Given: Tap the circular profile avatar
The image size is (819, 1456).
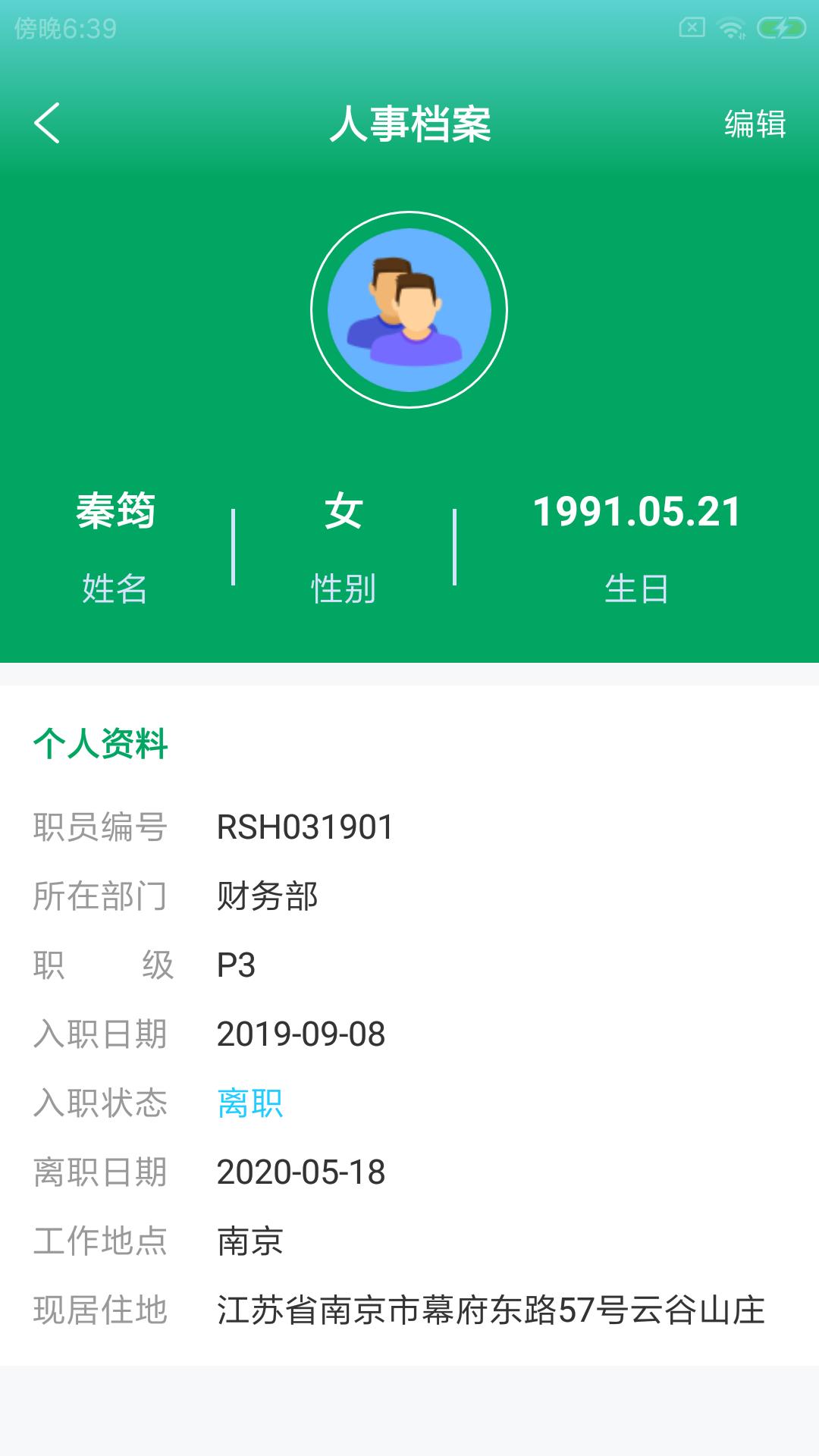Looking at the screenshot, I should pyautogui.click(x=409, y=309).
